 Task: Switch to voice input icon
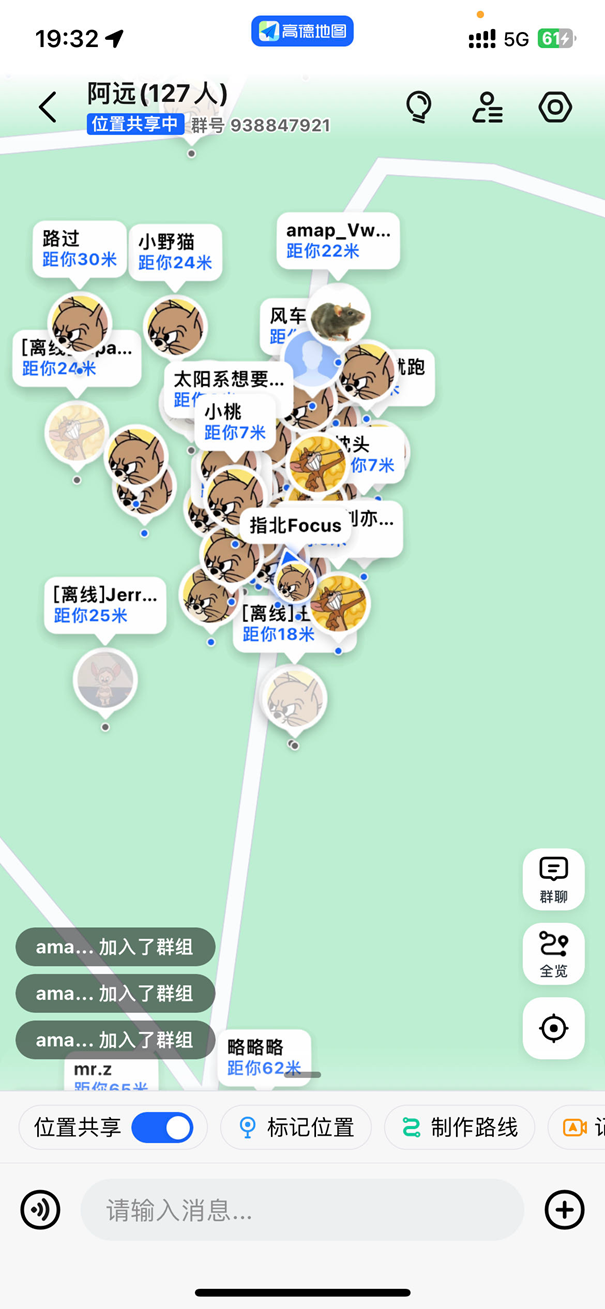coord(41,1210)
